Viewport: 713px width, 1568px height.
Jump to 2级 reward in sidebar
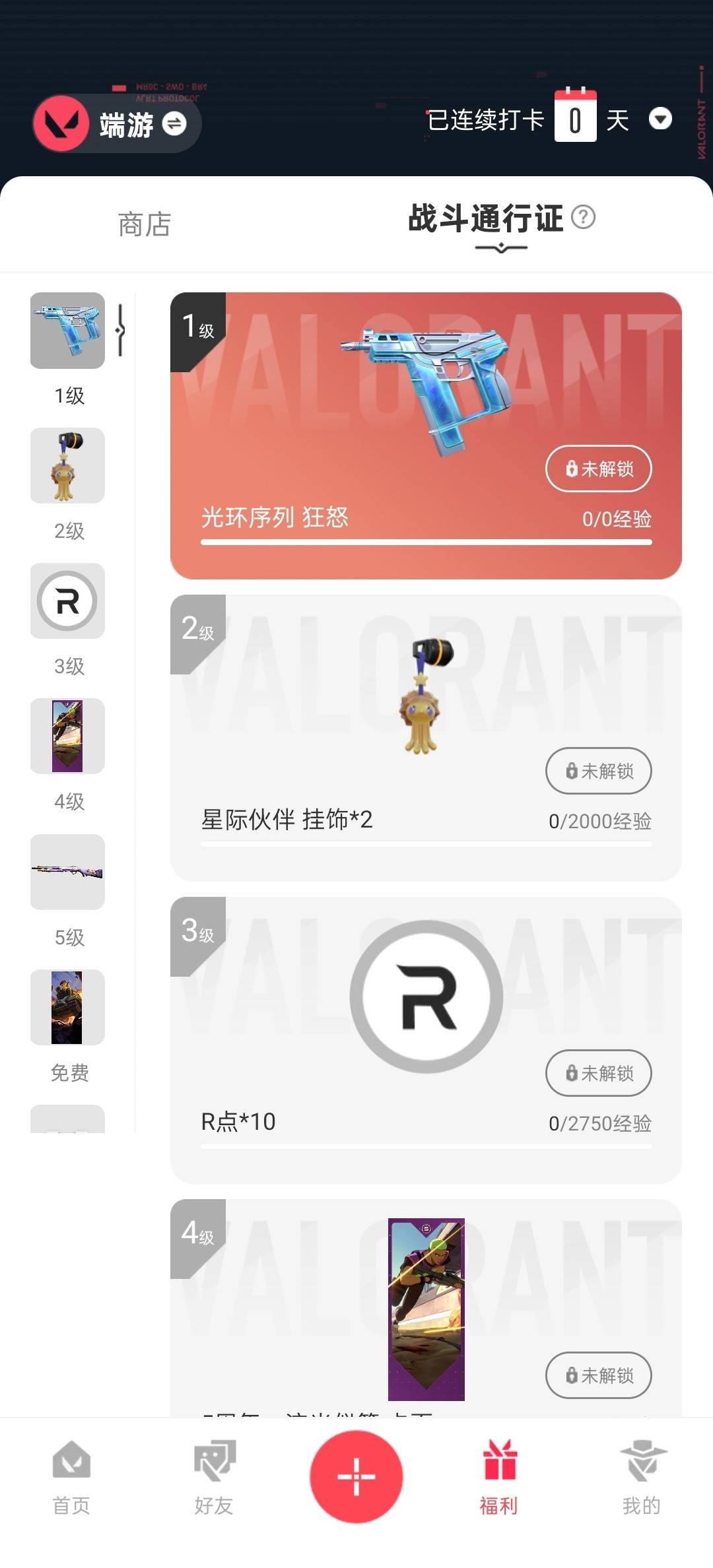[67, 466]
